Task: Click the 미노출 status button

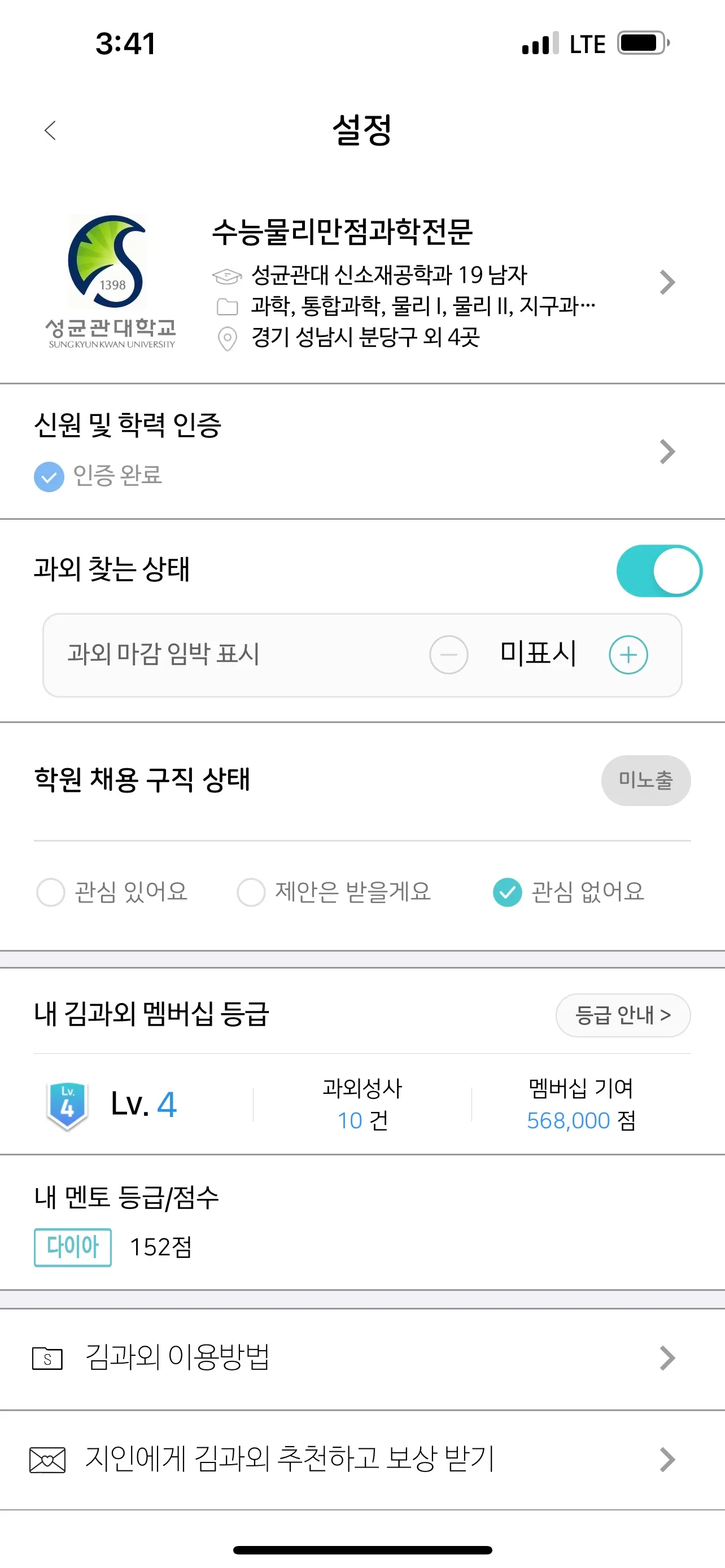Action: point(647,781)
